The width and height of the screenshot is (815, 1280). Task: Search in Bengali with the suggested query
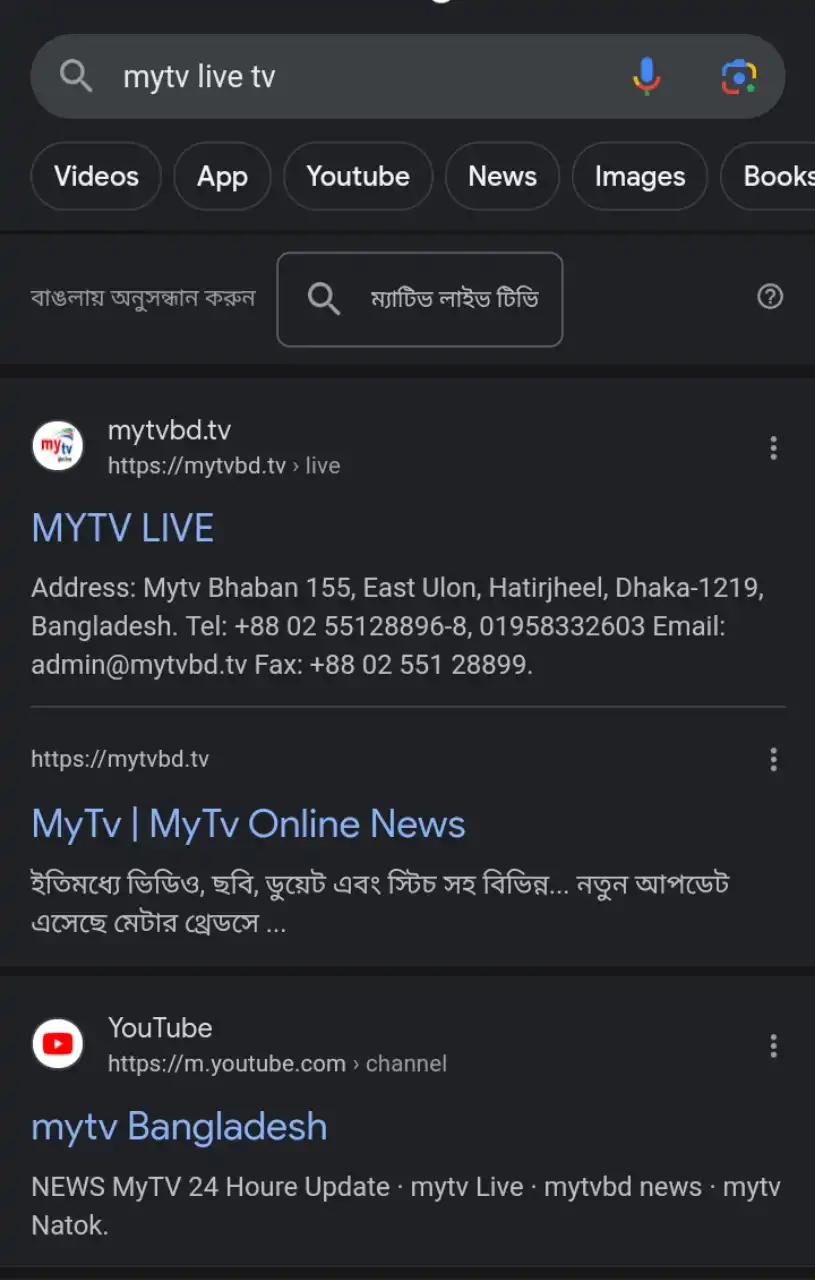click(x=420, y=299)
